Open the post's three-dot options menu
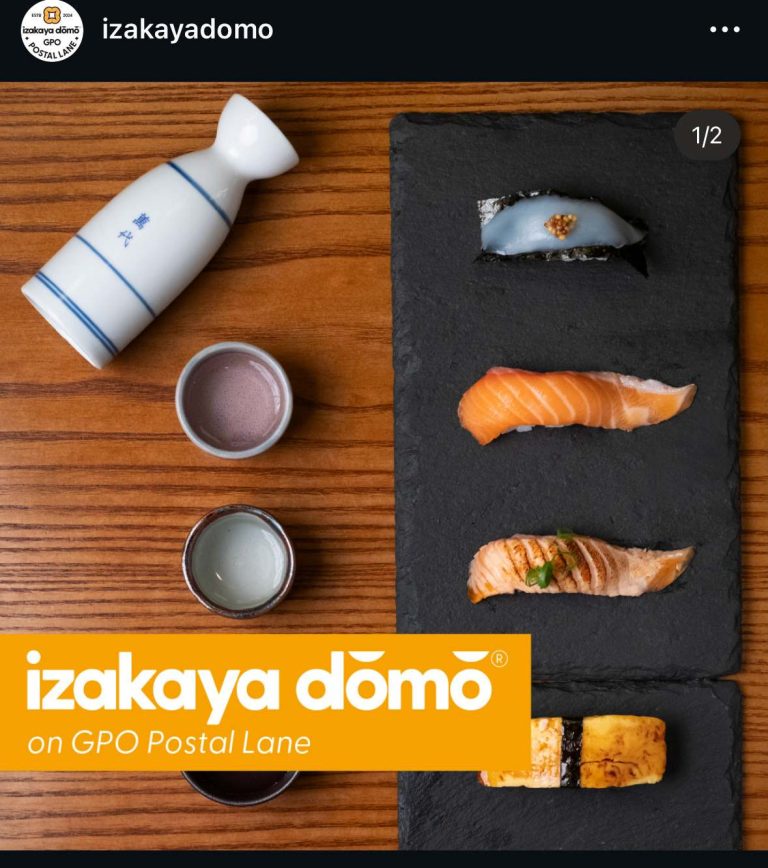Viewport: 768px width, 868px height. click(x=724, y=30)
